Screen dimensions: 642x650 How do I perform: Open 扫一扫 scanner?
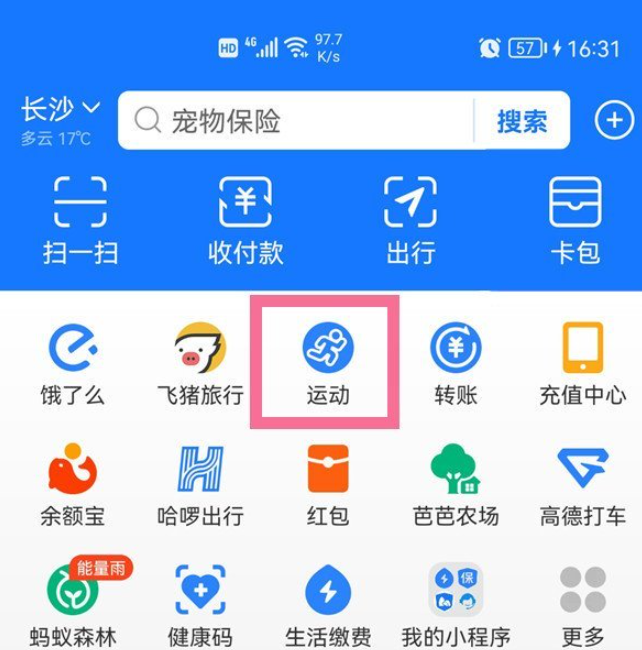80,219
